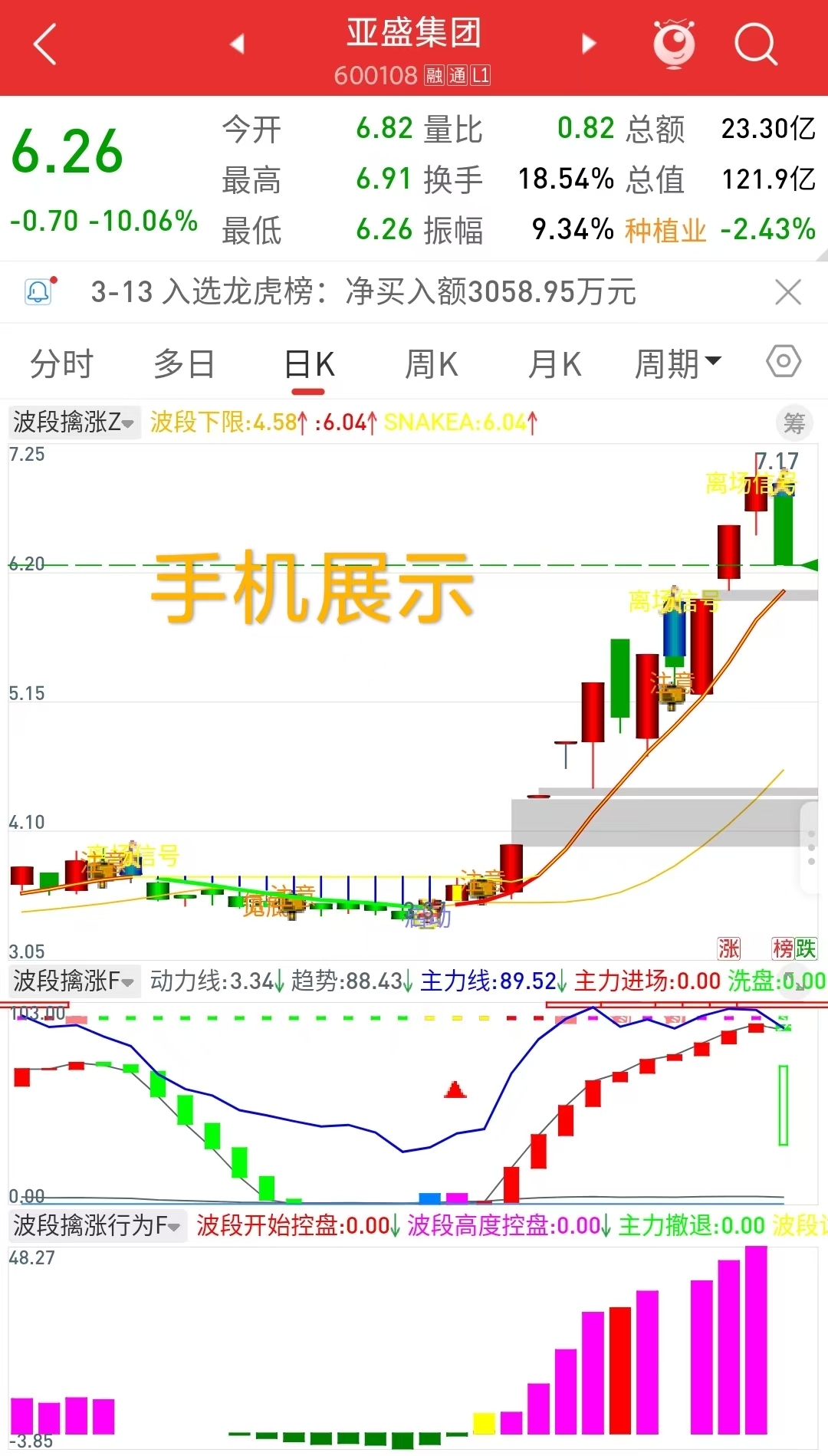Change the 波段擒涨F sub-indicator
This screenshot has height=1456, width=828.
pyautogui.click(x=74, y=981)
